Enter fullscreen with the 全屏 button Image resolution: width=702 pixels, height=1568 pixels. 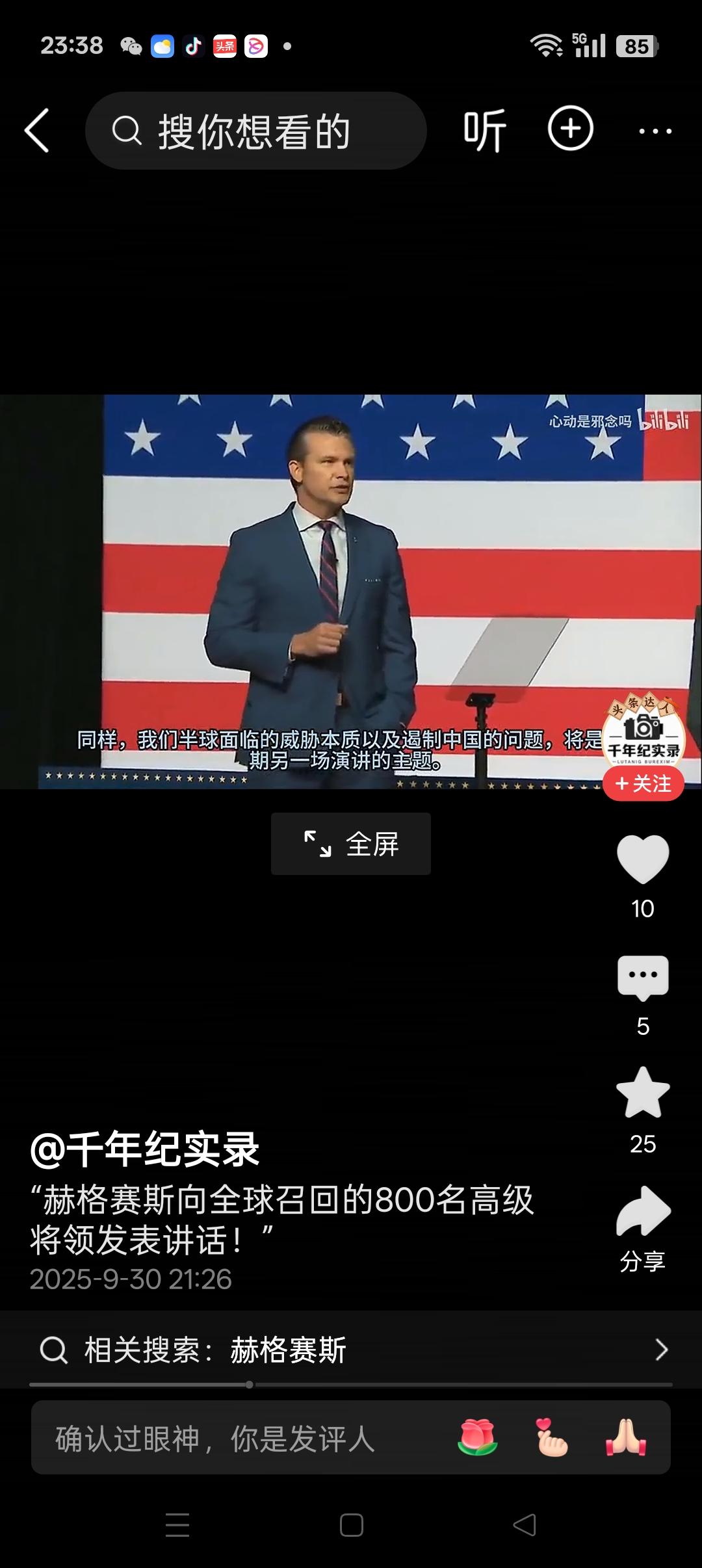(351, 844)
